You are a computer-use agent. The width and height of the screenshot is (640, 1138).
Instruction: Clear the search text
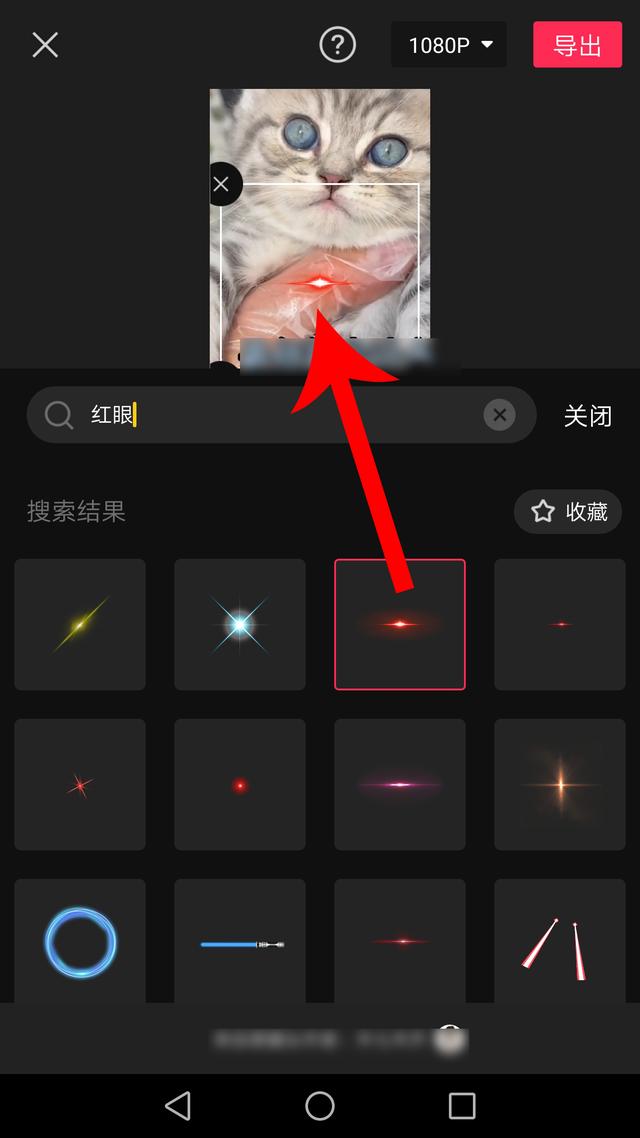[499, 415]
